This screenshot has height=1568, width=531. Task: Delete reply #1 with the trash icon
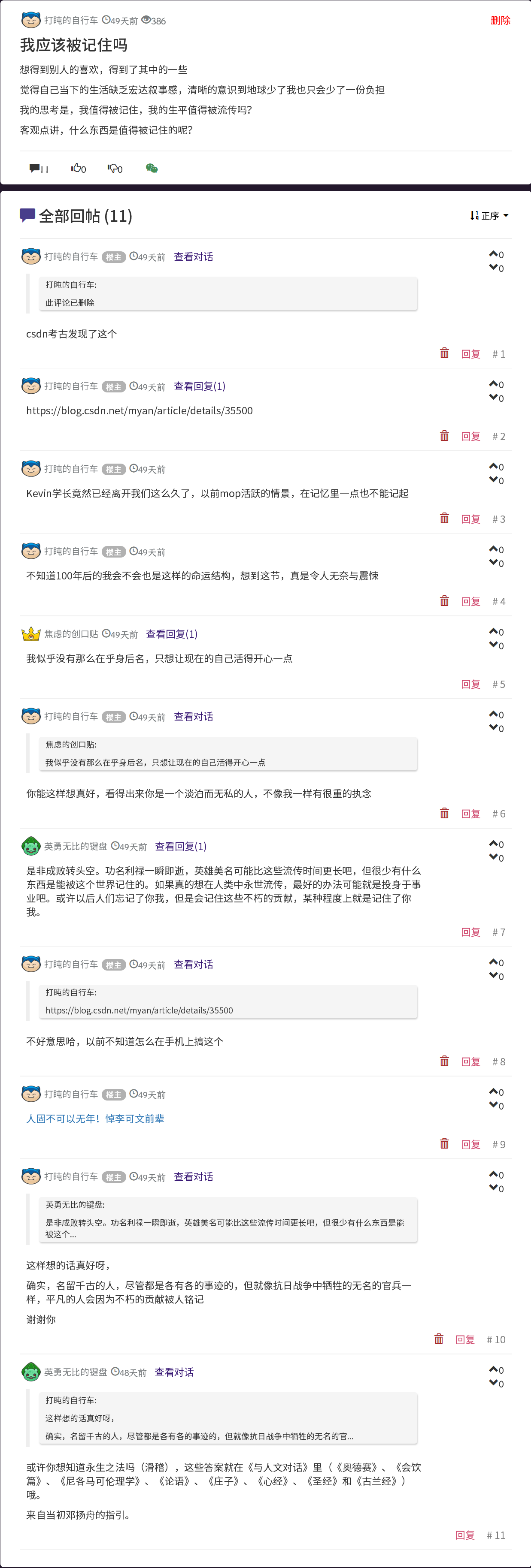click(445, 354)
